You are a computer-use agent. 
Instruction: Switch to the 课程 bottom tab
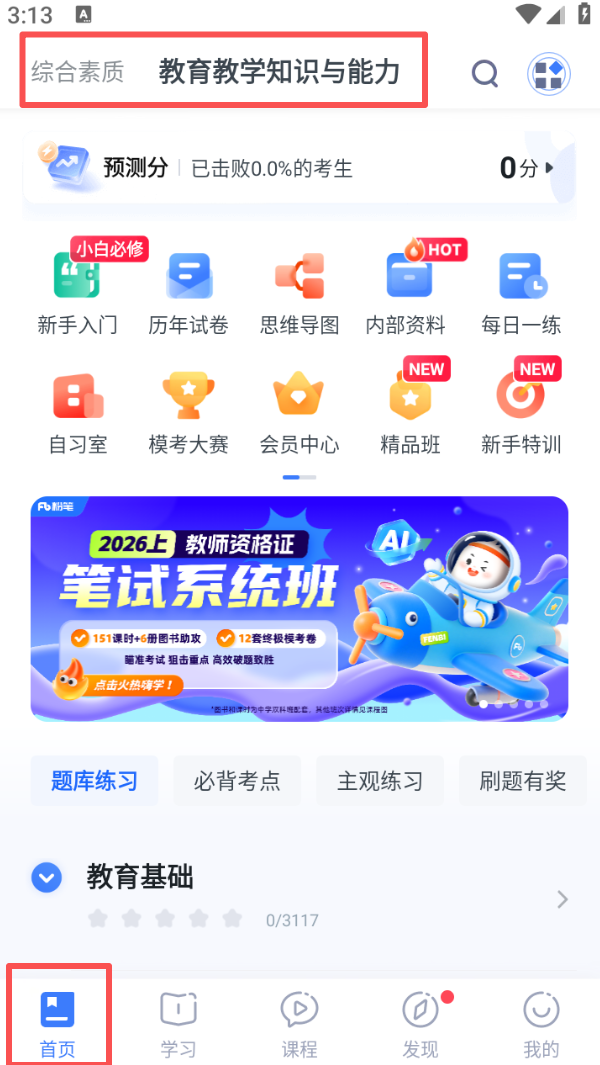(299, 1024)
